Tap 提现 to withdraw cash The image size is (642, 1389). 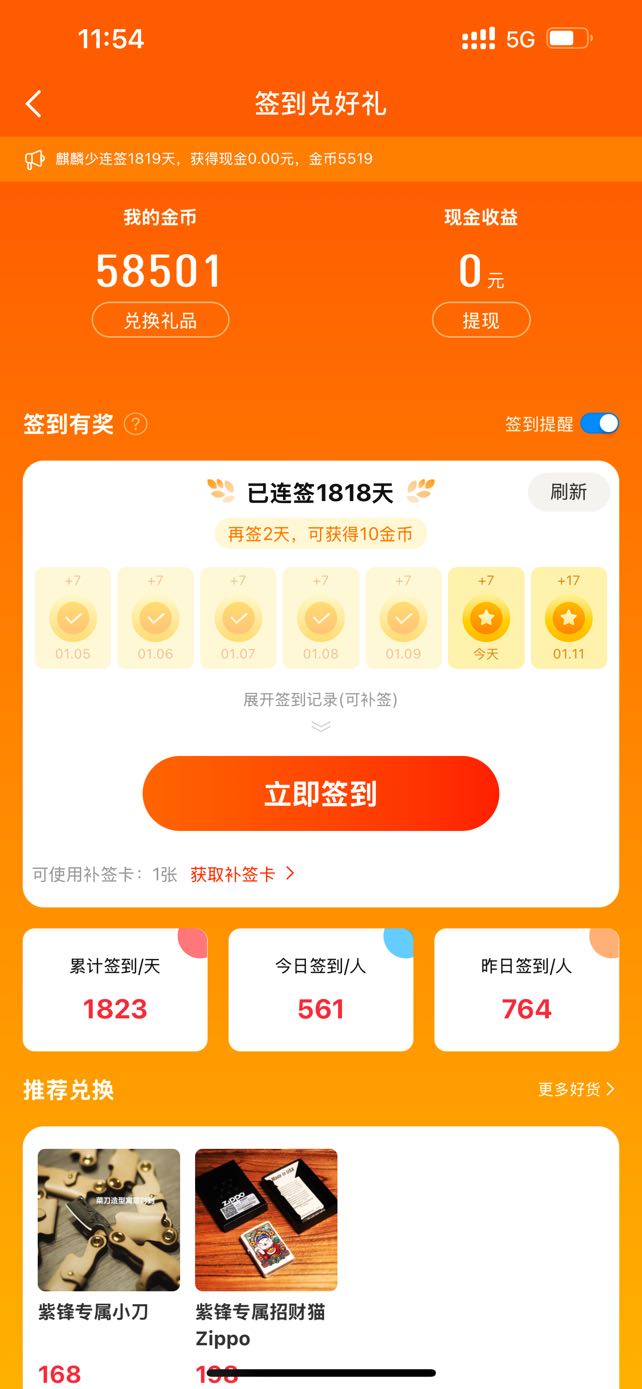click(481, 321)
